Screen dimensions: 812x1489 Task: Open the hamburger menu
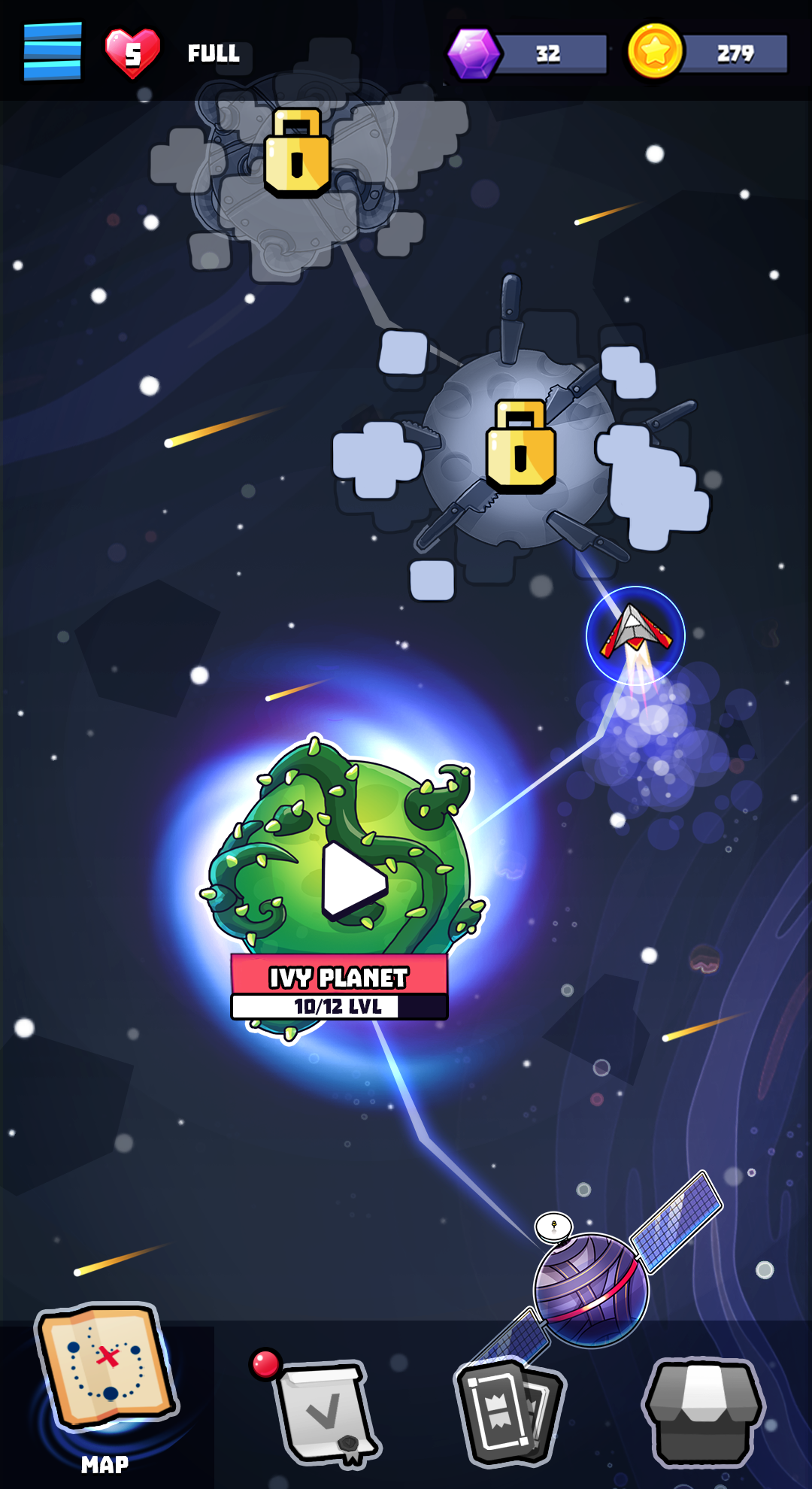point(52,51)
